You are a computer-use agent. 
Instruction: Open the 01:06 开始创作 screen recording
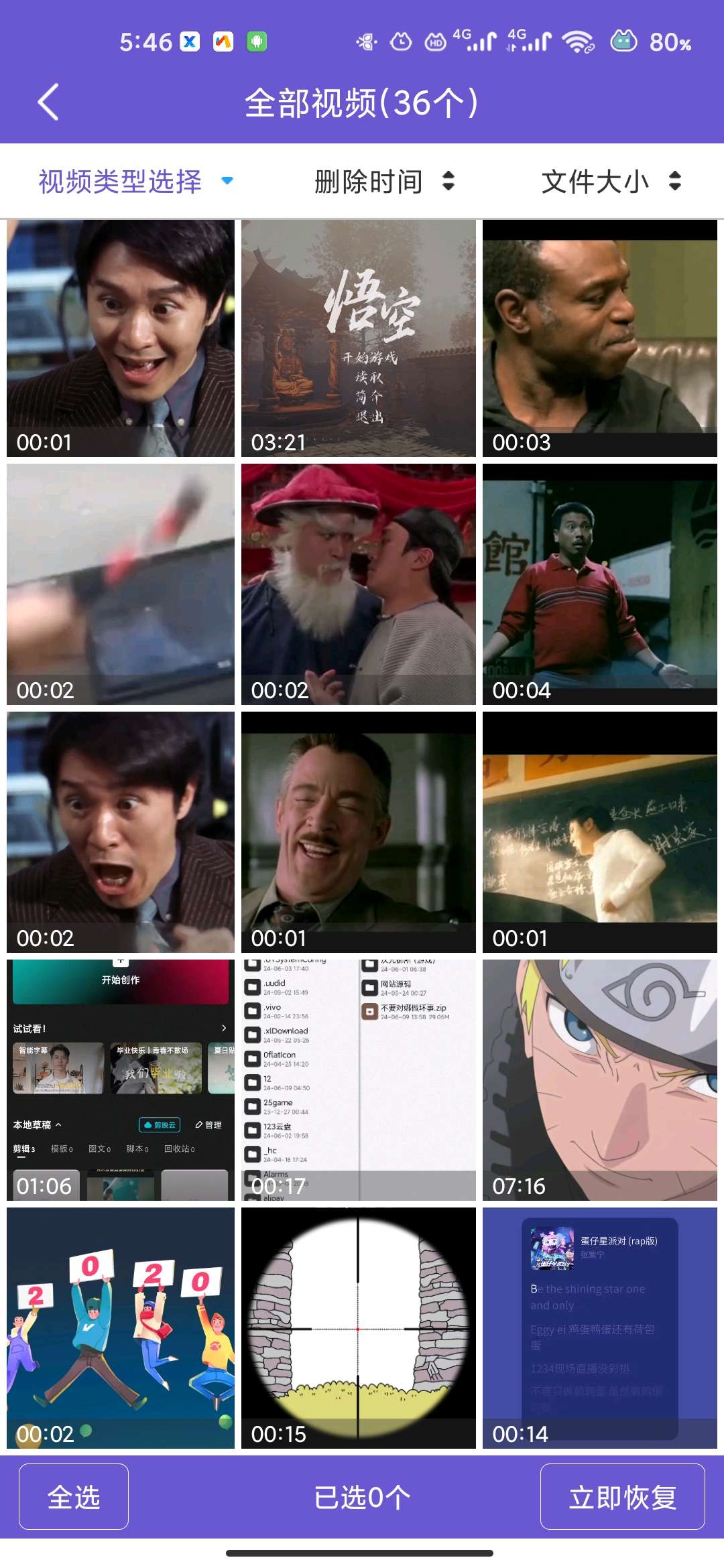tap(121, 1080)
